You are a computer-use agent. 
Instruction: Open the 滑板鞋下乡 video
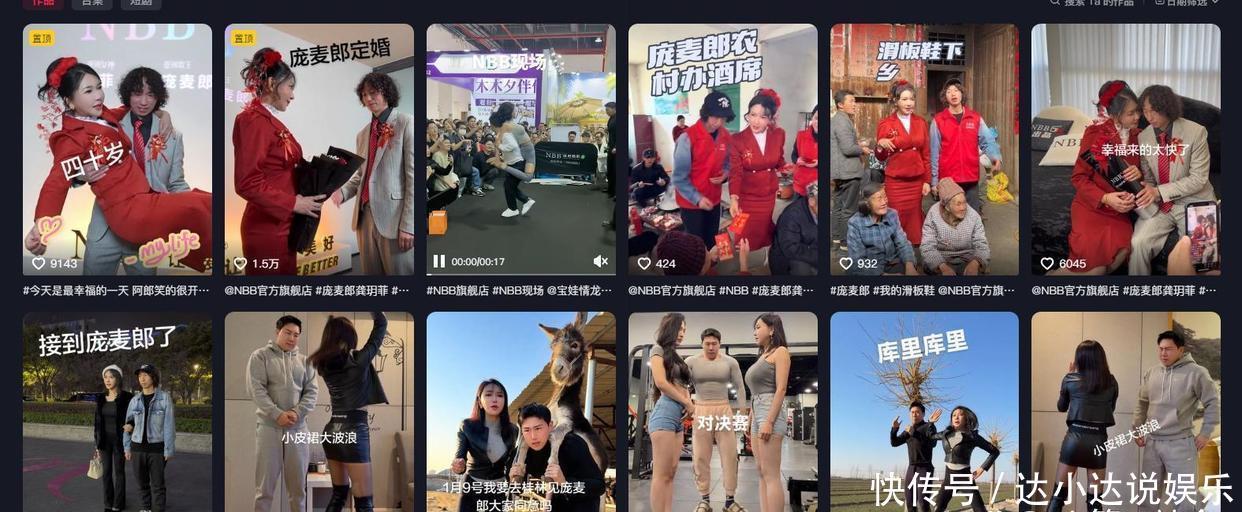pyautogui.click(x=924, y=150)
